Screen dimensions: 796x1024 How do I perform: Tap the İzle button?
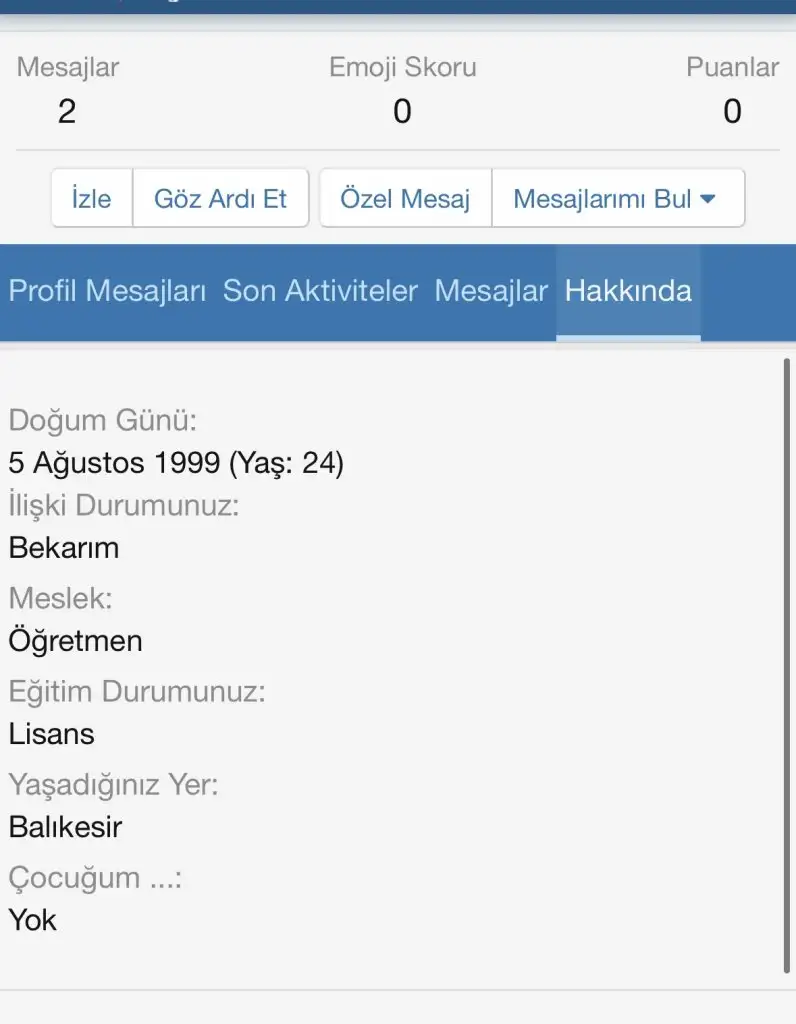pos(91,198)
